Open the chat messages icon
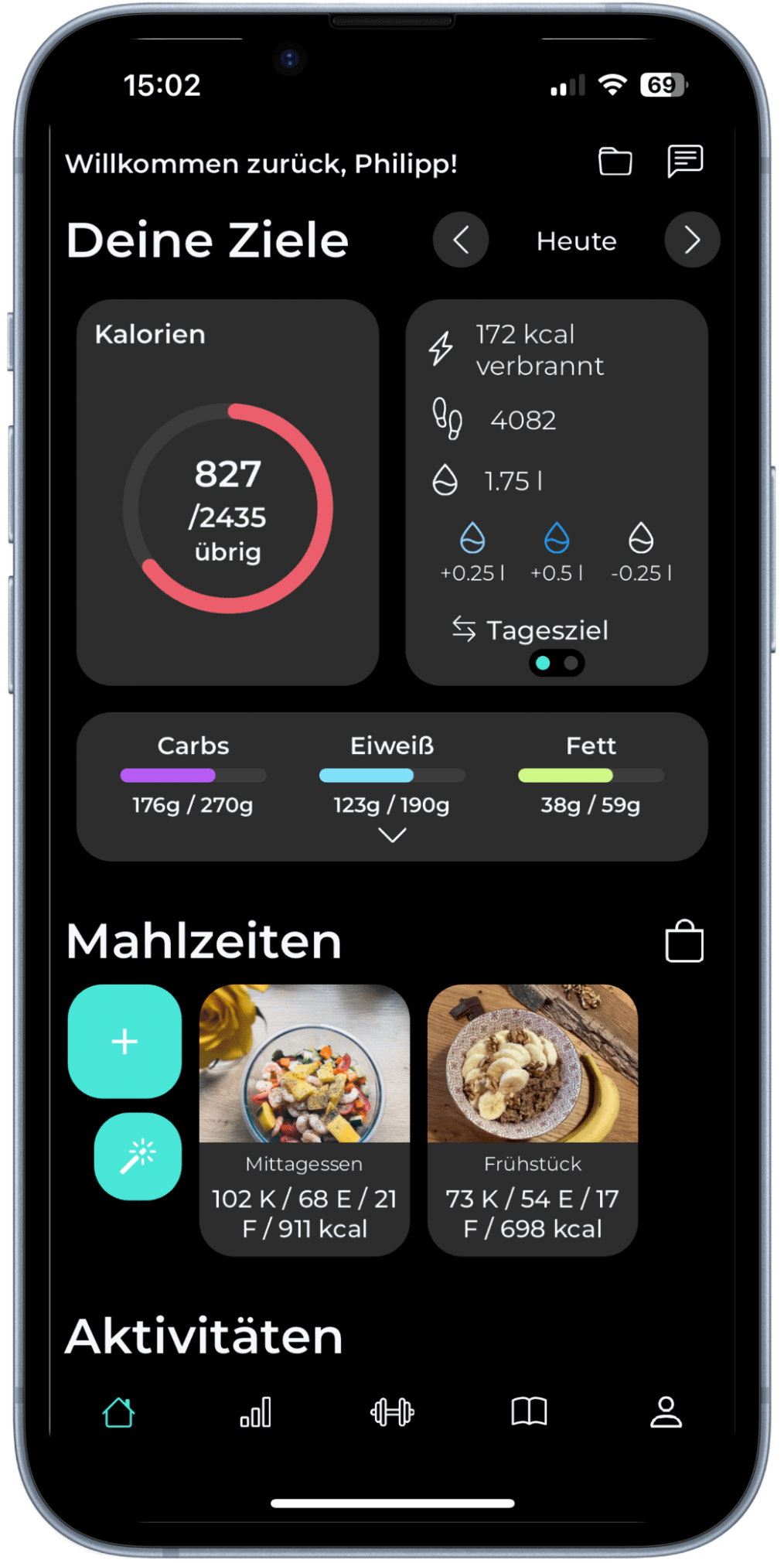Viewport: 784px width, 1563px height. (684, 161)
